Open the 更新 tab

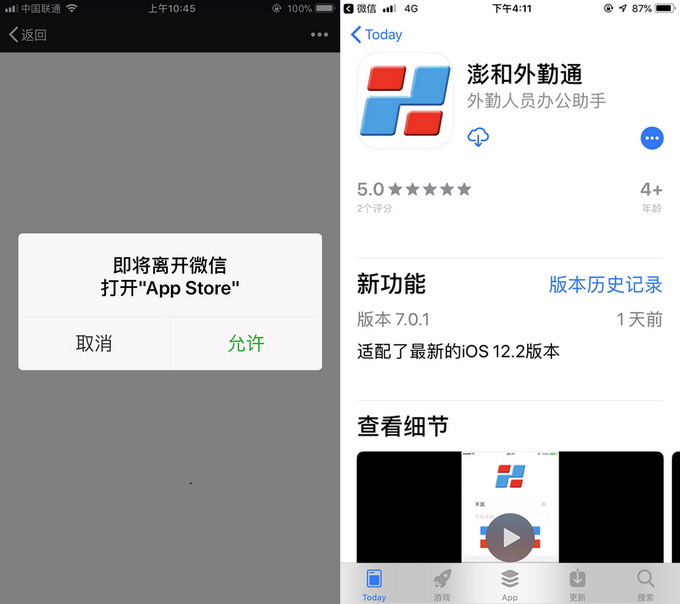coord(577,583)
